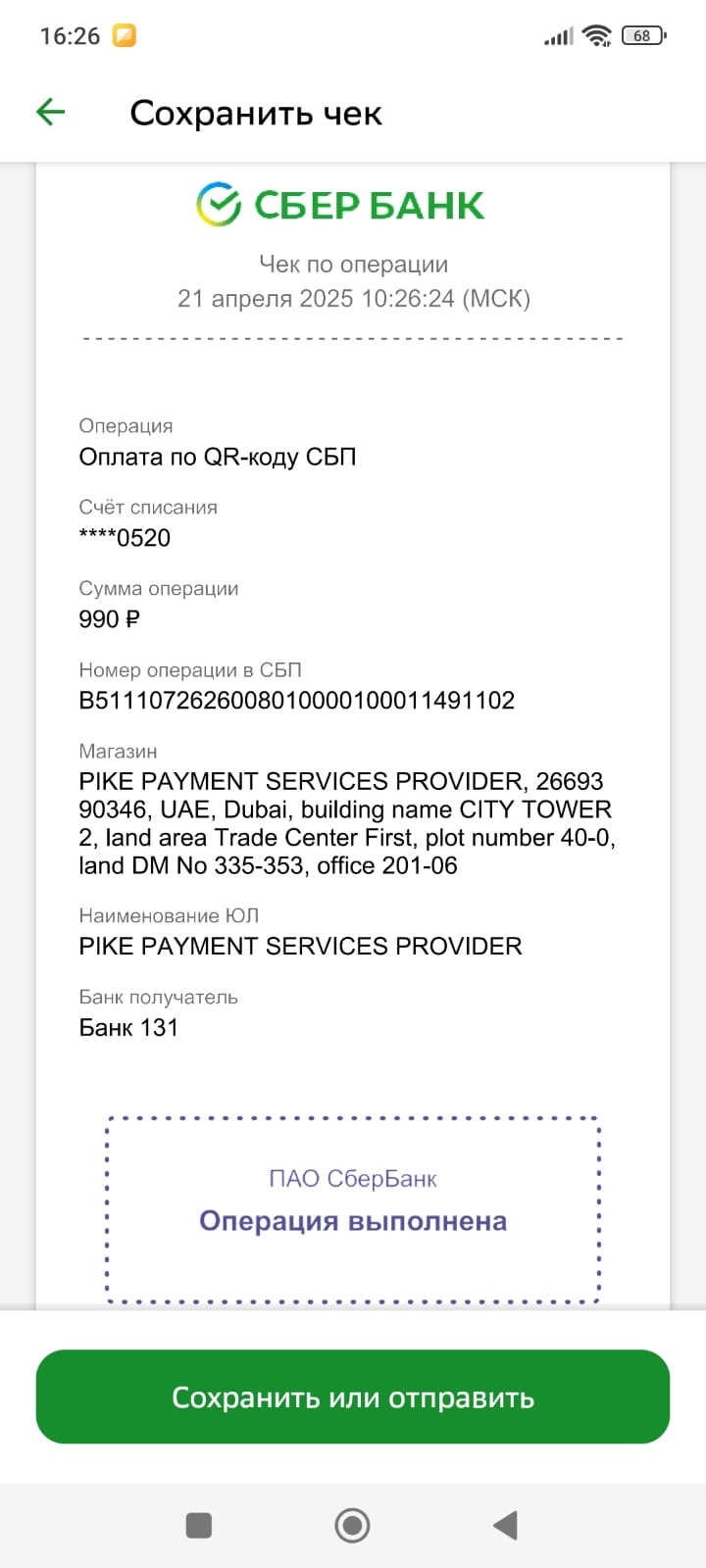Open recent apps with the square button
Viewport: 706px width, 1568px height.
[199, 1525]
